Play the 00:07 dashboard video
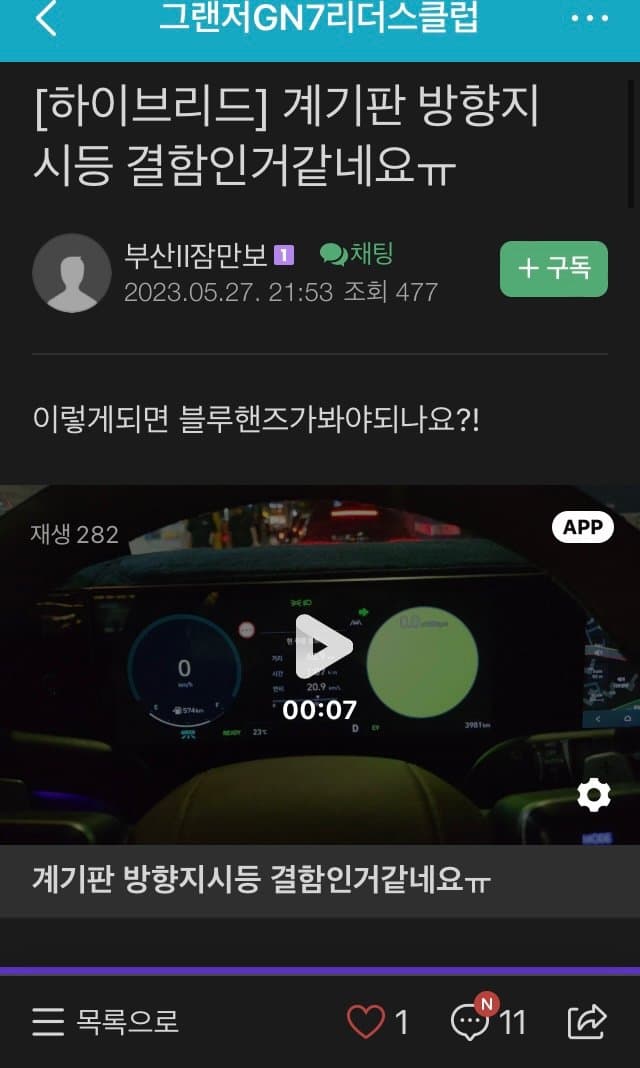The image size is (640, 1068). (320, 646)
